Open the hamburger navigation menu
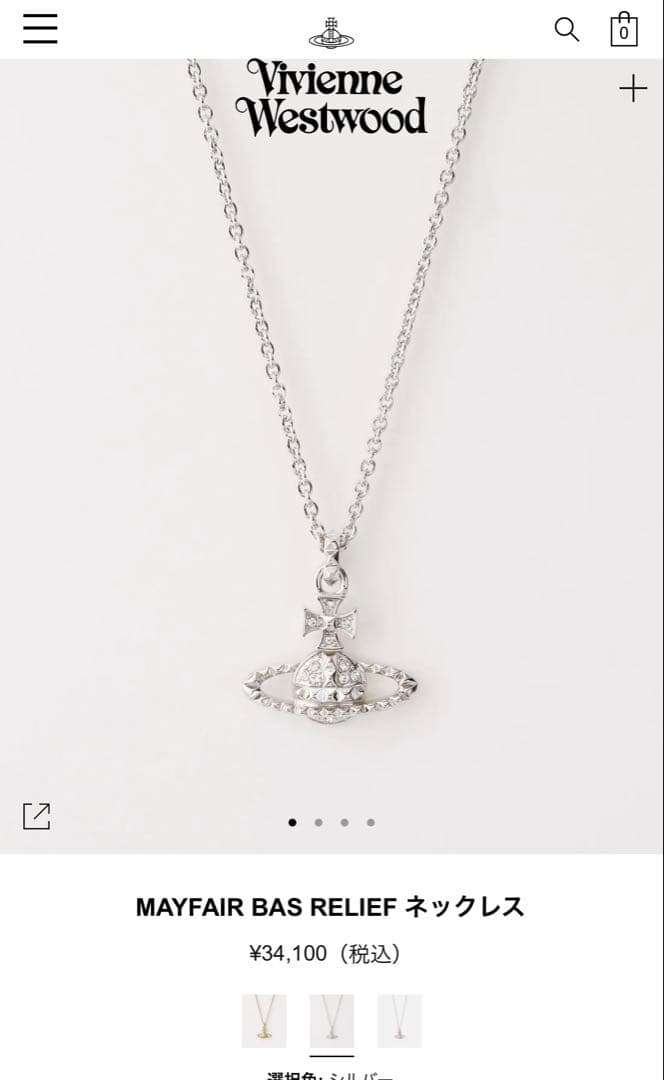 coord(40,29)
